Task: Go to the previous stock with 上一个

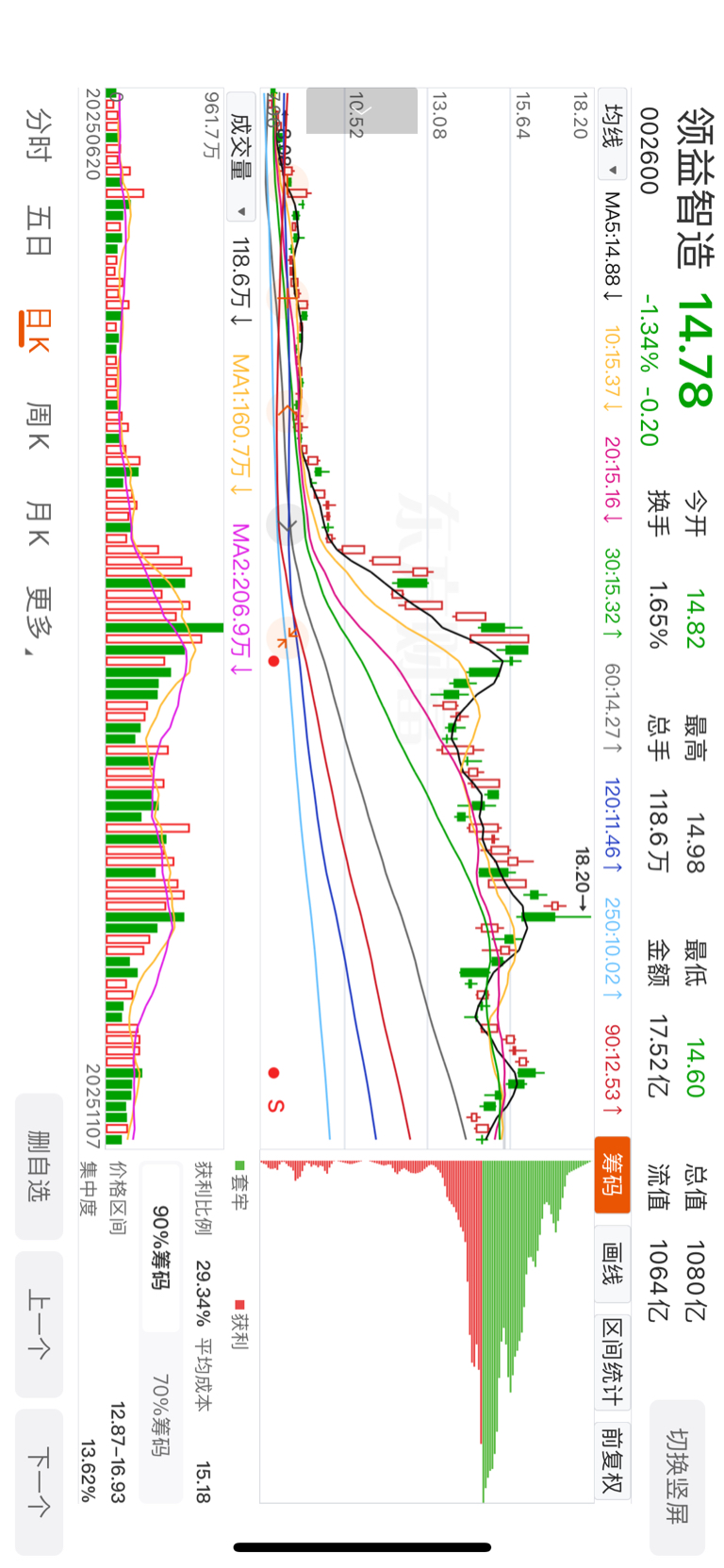Action: (39, 1324)
